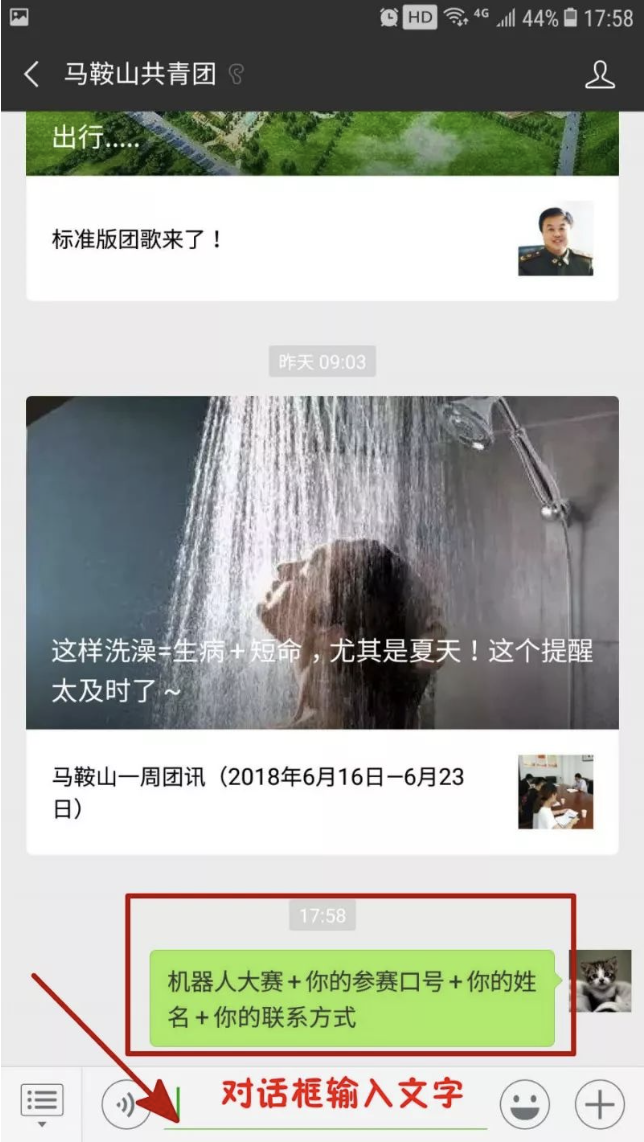644x1142 pixels.
Task: Open the account profile icon
Action: [x=599, y=74]
